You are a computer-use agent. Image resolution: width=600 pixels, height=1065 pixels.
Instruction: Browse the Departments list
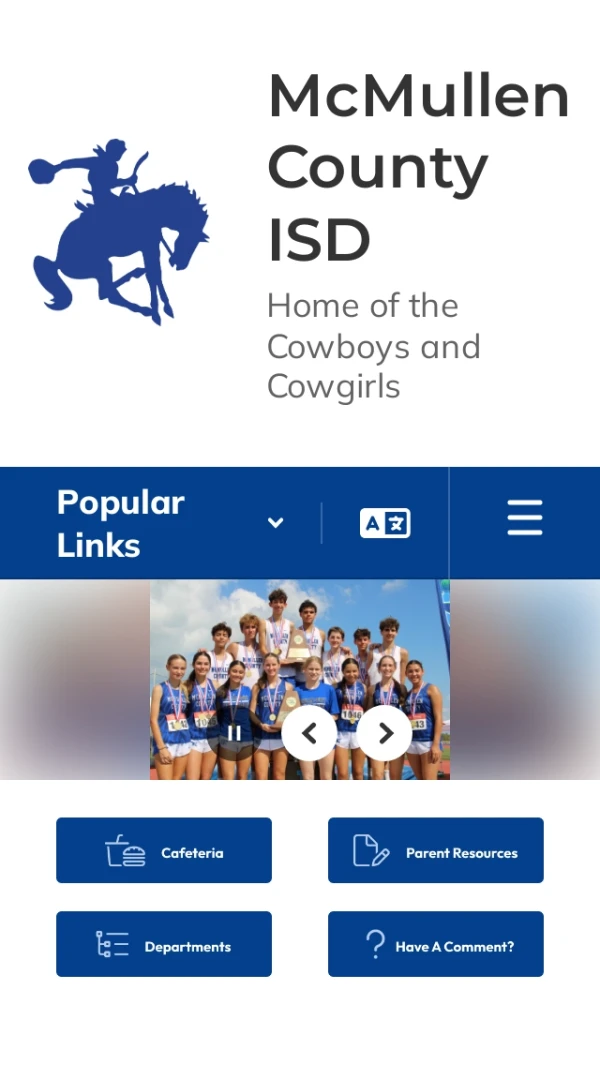164,944
